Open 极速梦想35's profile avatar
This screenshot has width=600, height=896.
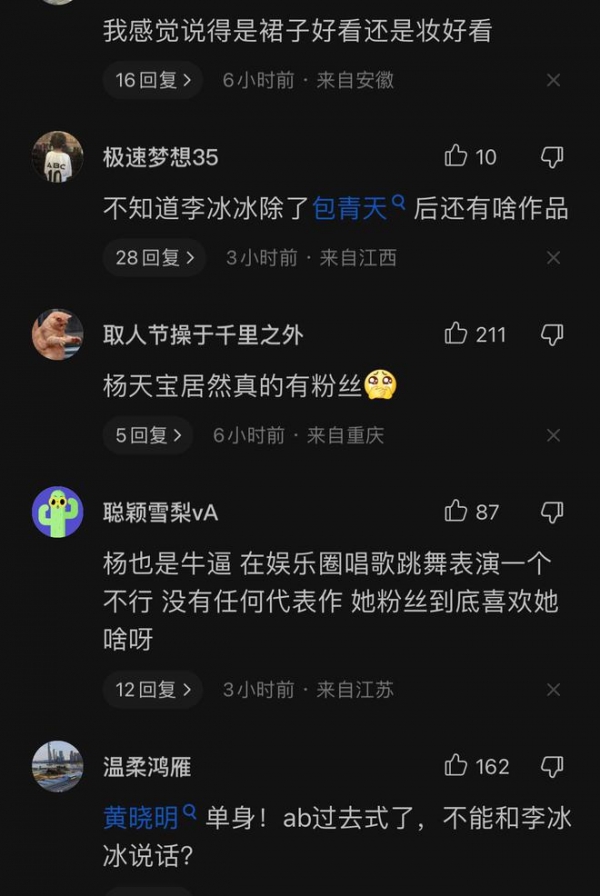pos(58,157)
